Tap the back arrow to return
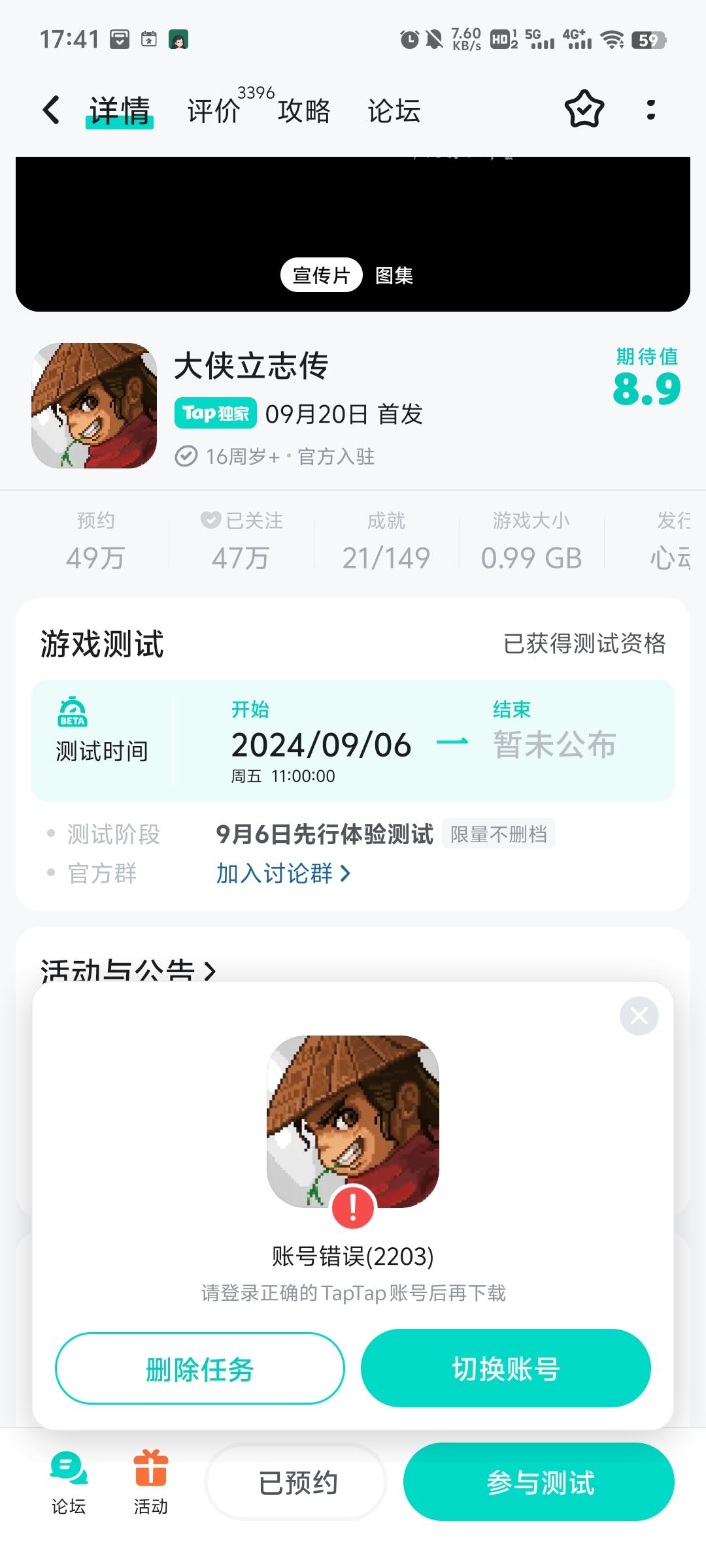706x1568 pixels. [x=51, y=110]
